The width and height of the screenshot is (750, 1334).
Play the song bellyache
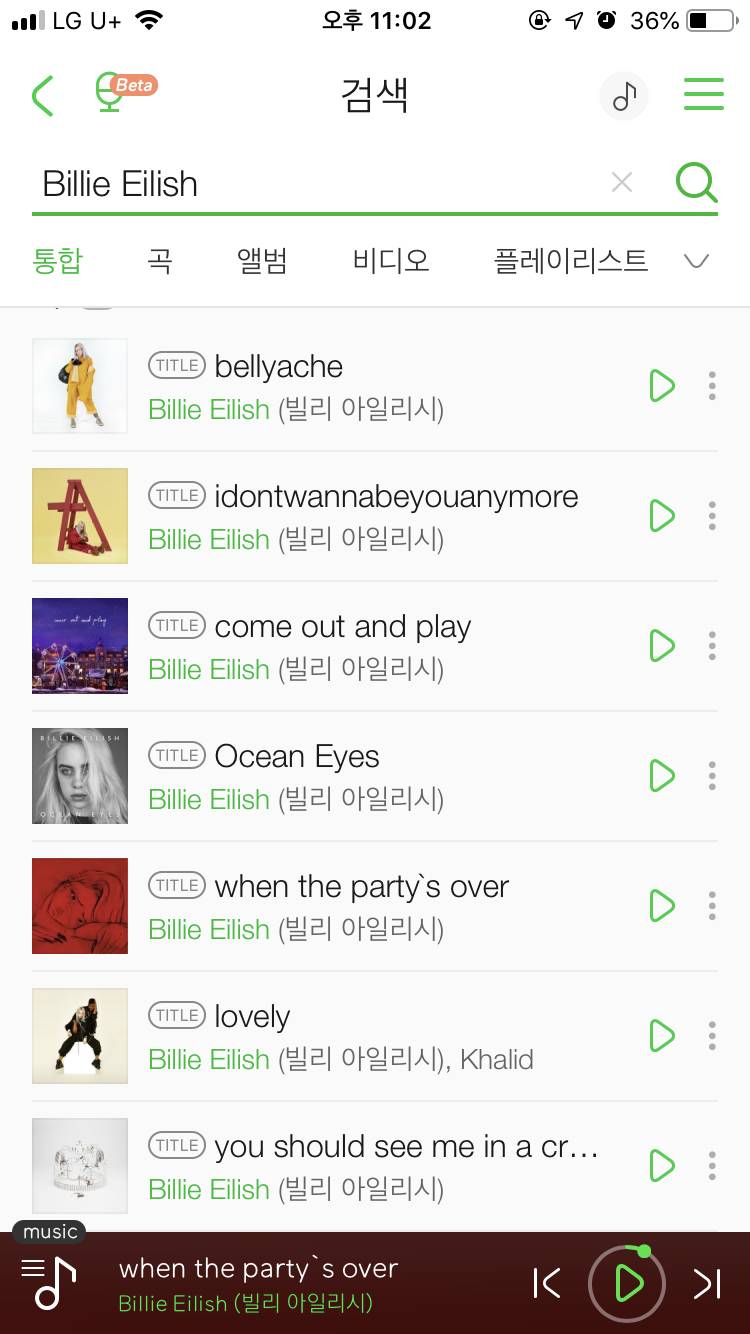point(662,386)
